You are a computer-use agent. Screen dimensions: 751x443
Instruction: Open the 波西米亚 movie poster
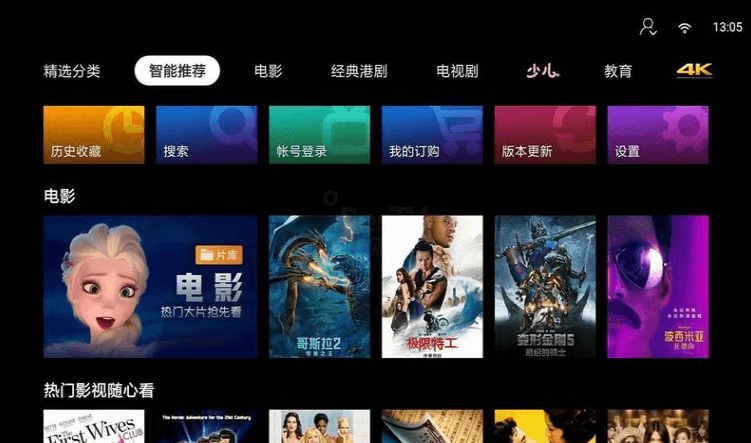pyautogui.click(x=657, y=286)
